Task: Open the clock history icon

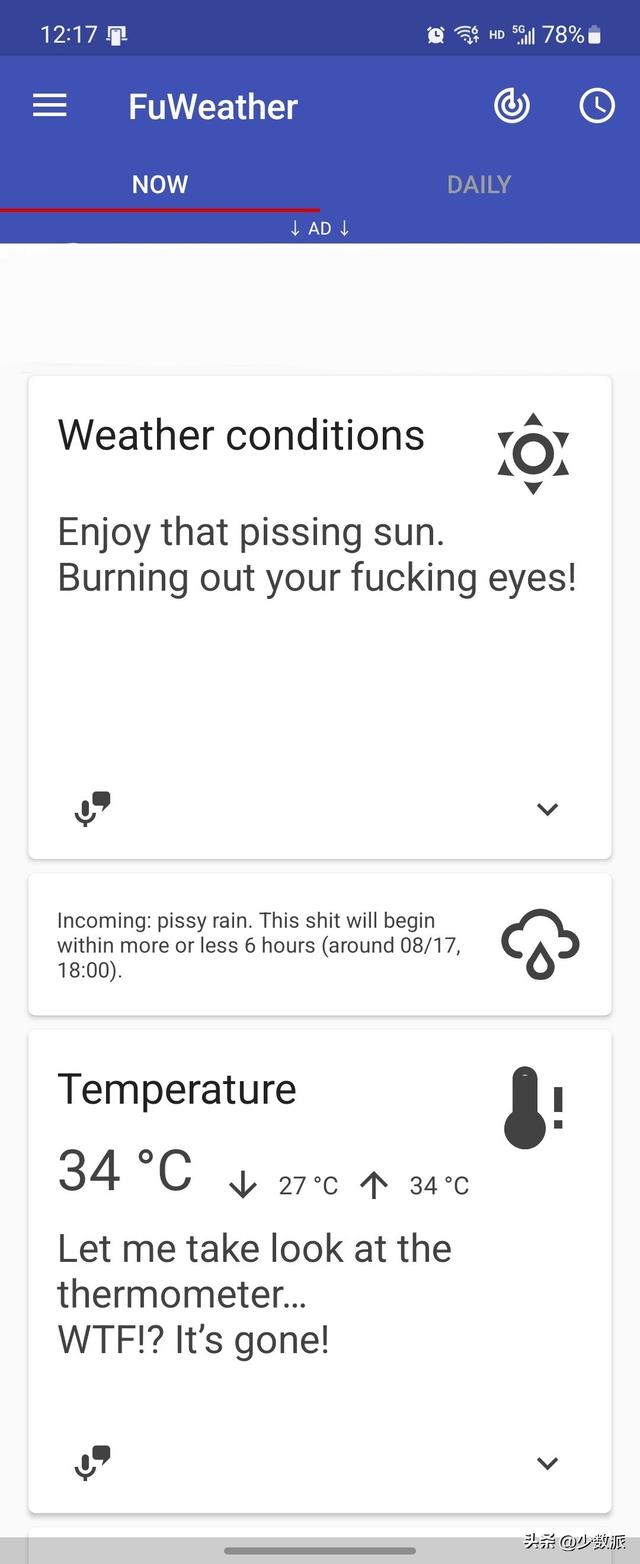Action: (597, 106)
